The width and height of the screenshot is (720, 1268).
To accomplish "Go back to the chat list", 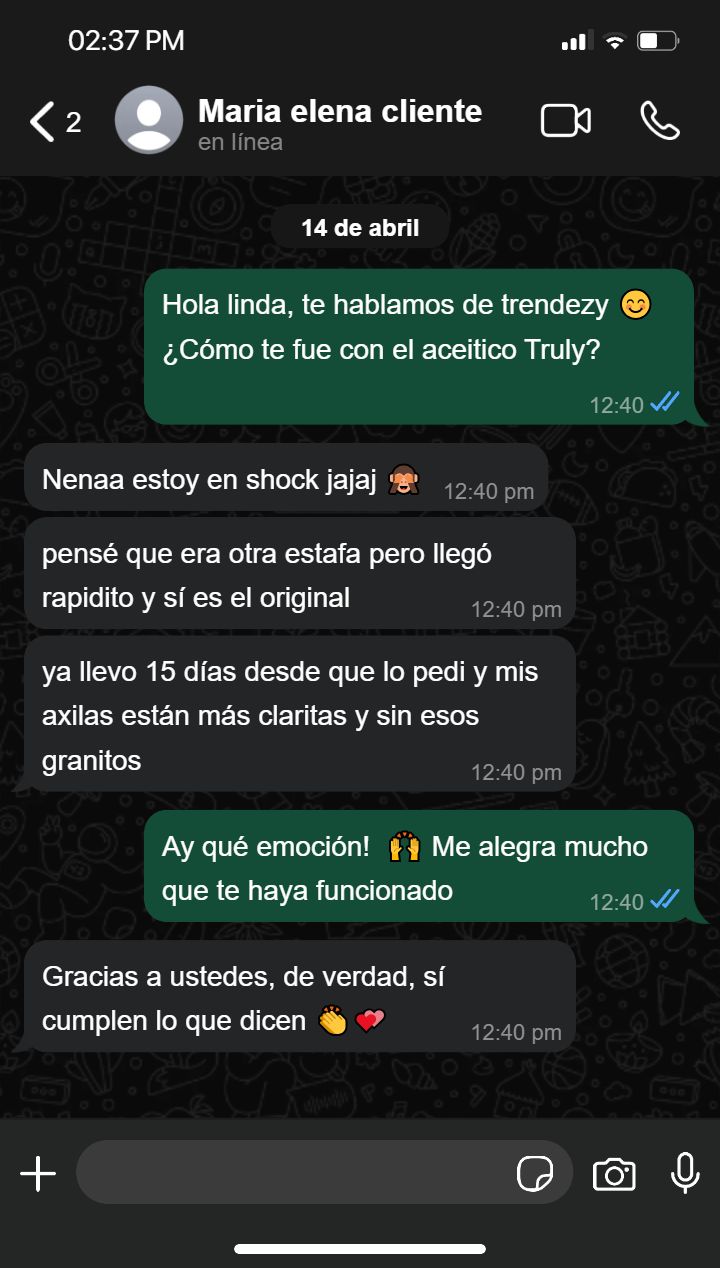I will 54,122.
